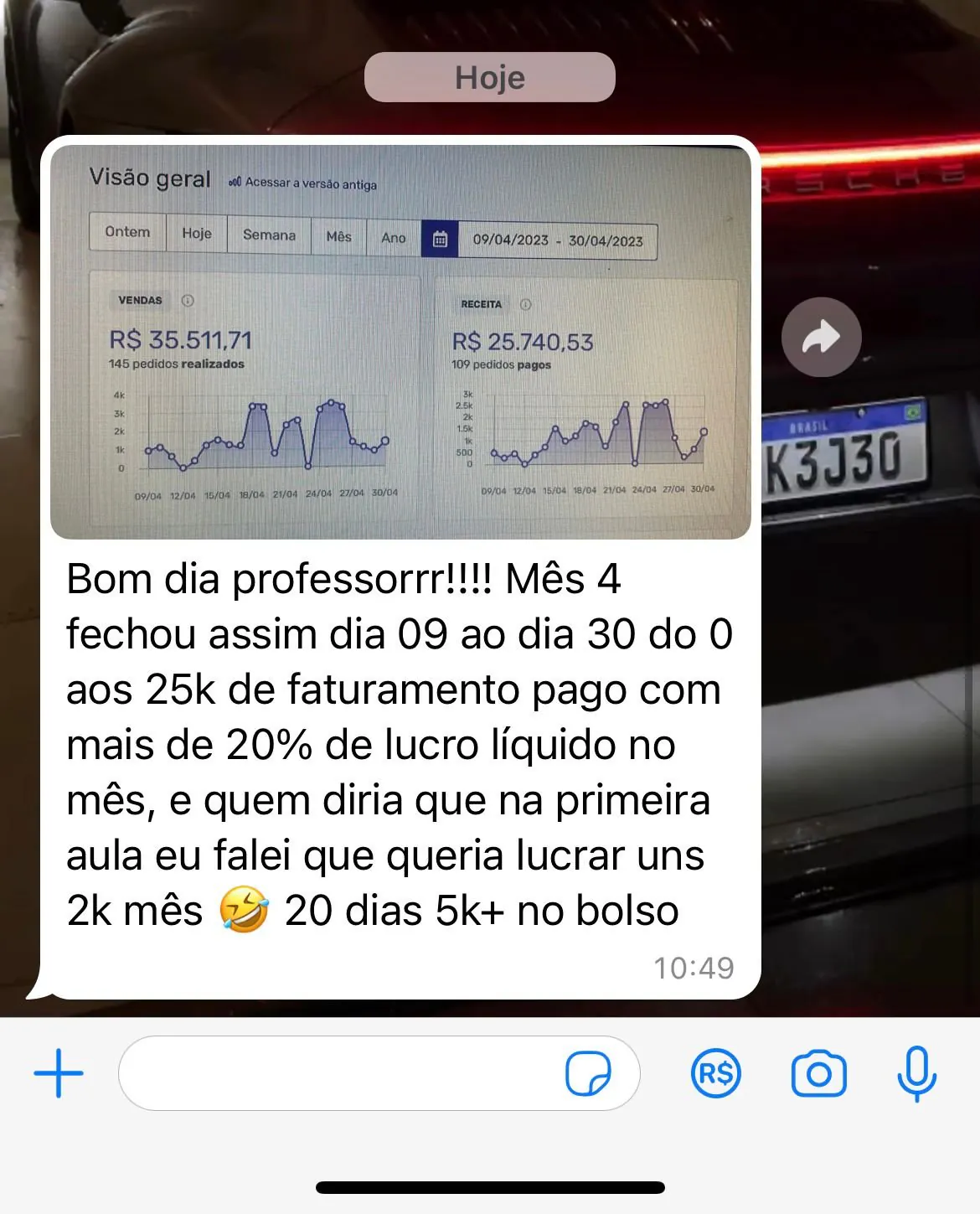The image size is (980, 1214).
Task: Open the R$ payment option
Action: (715, 1073)
